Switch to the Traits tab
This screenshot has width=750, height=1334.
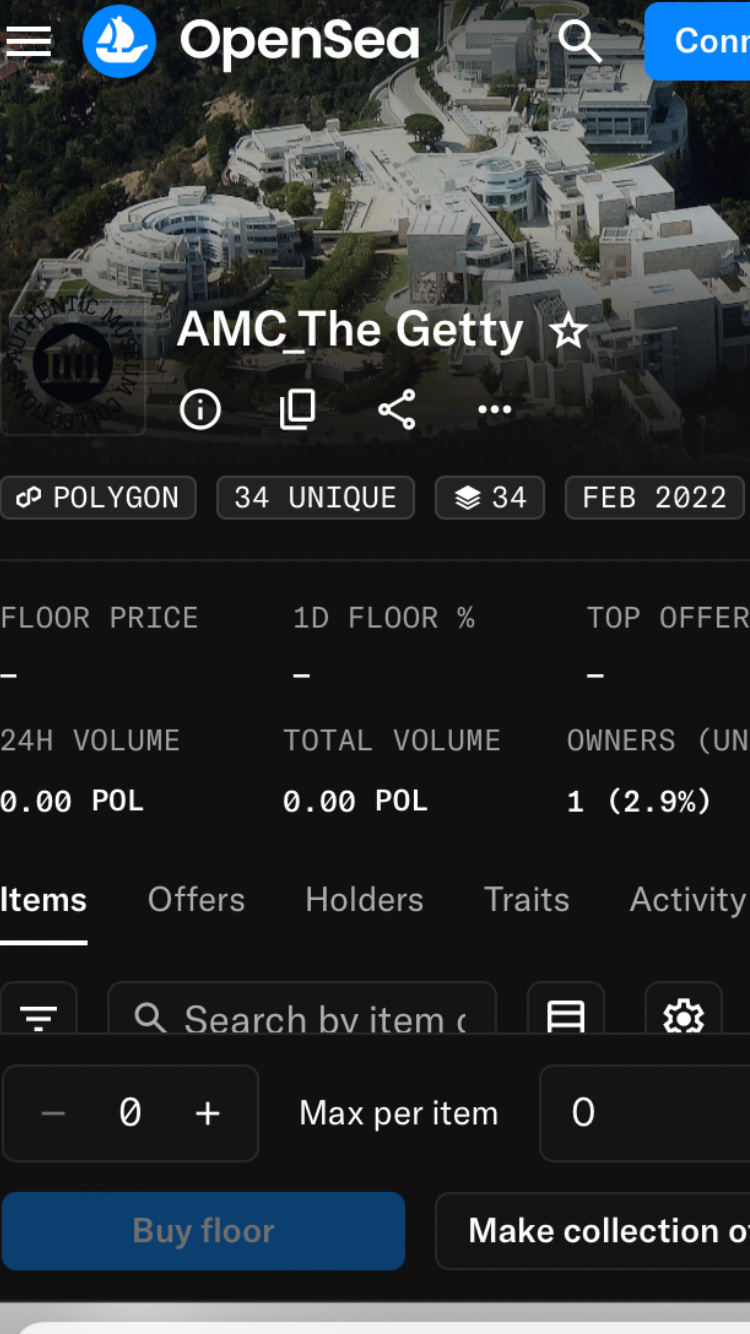coord(526,900)
